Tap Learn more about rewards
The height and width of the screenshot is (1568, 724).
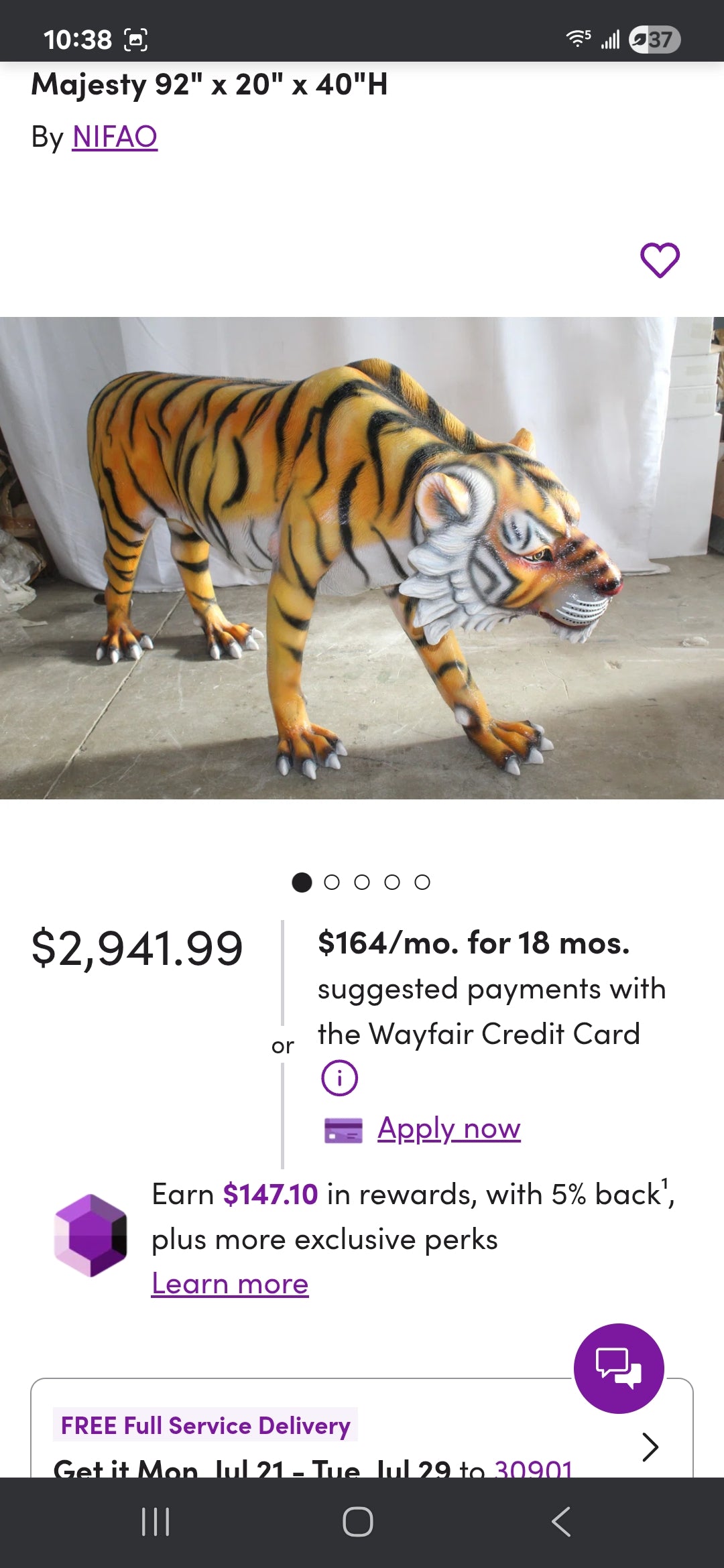click(x=230, y=1284)
